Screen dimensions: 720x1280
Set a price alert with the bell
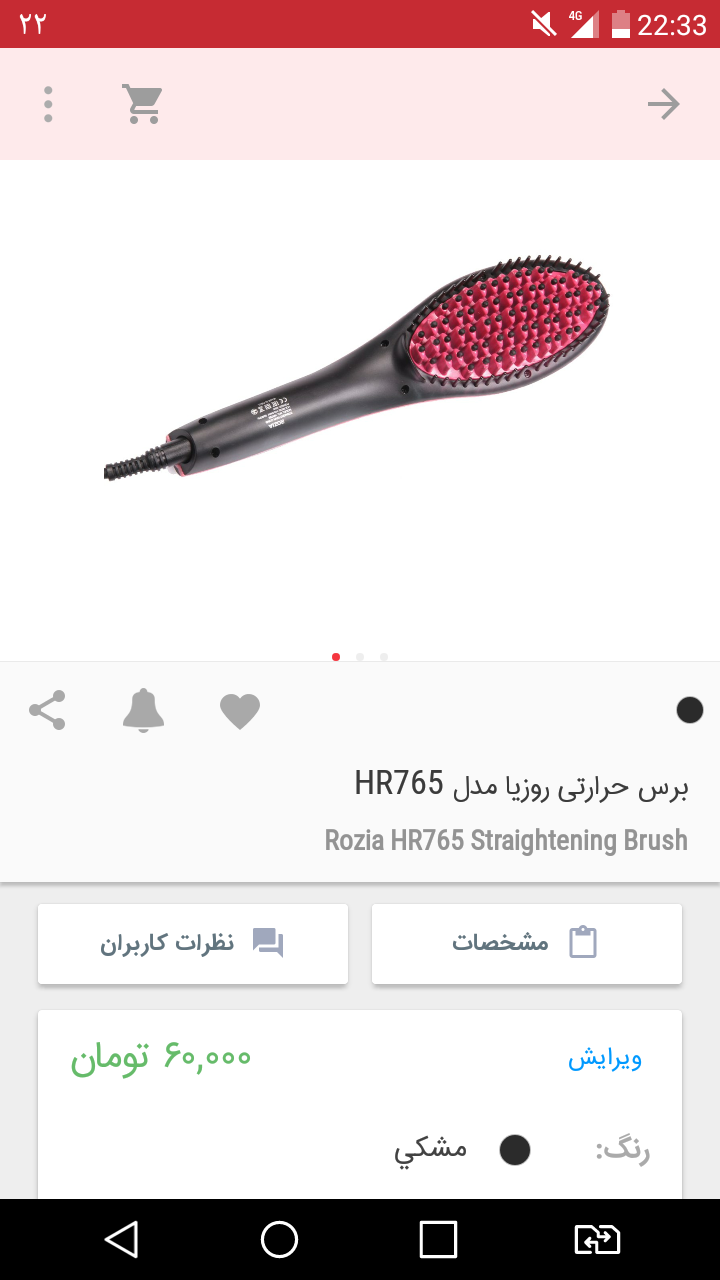click(x=143, y=710)
